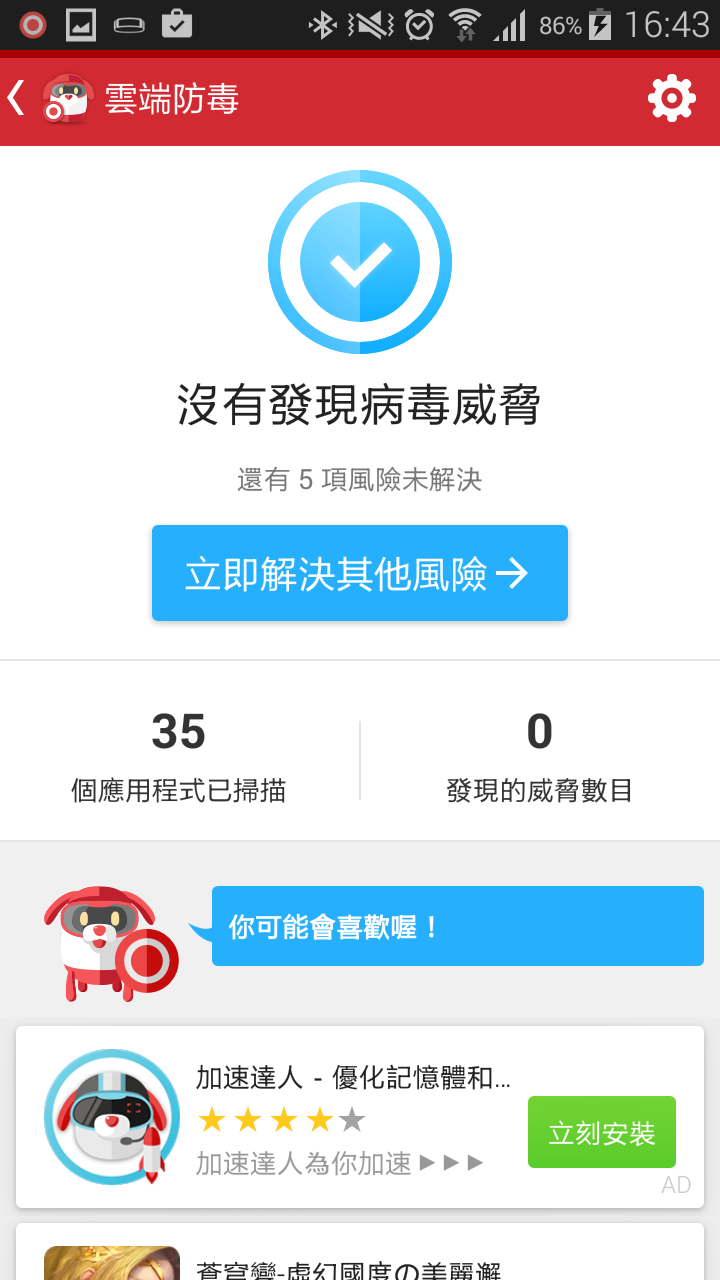This screenshot has width=720, height=1280.
Task: Tap 立即解決其他風險 button
Action: (x=359, y=573)
